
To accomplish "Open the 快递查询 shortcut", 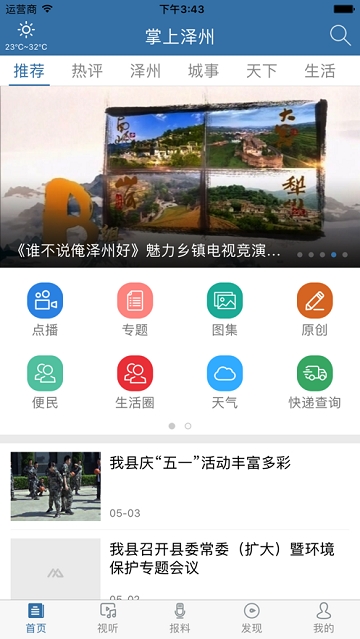I will (315, 382).
